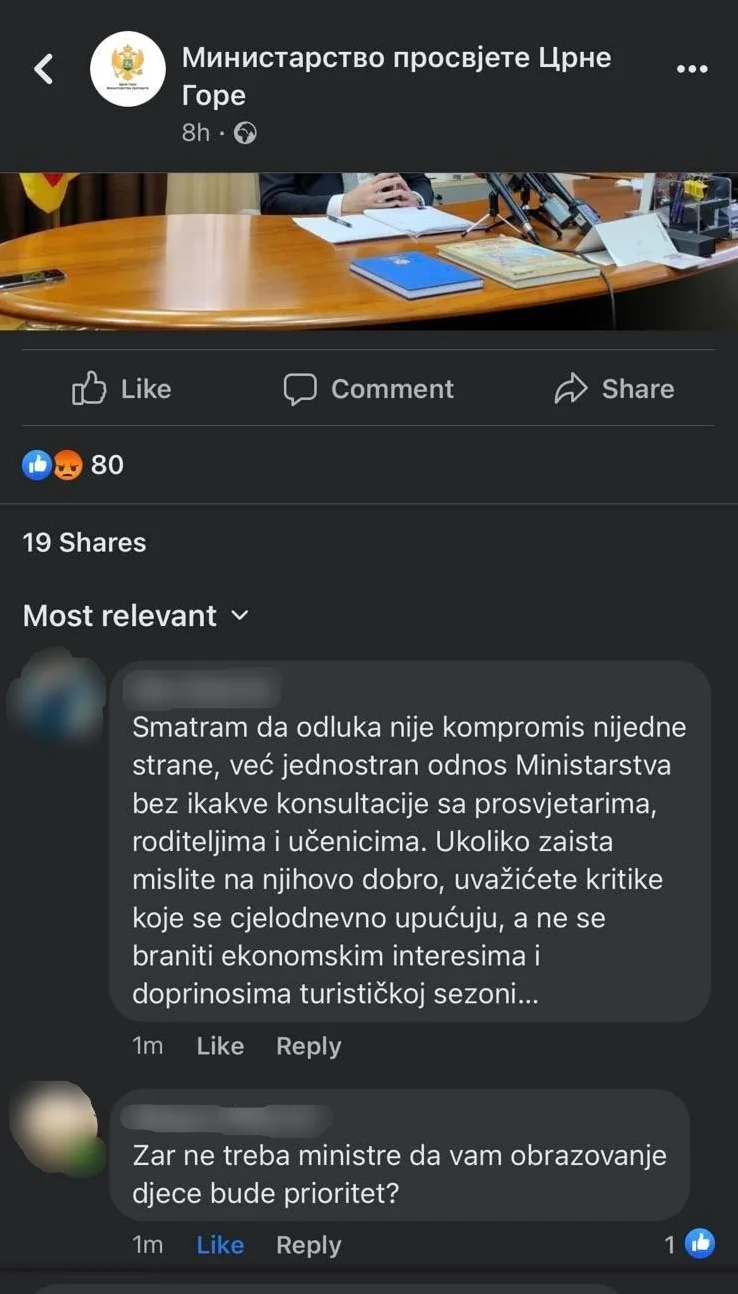Open the post photo of the desk
Viewport: 738px width, 1294px height.
369,250
